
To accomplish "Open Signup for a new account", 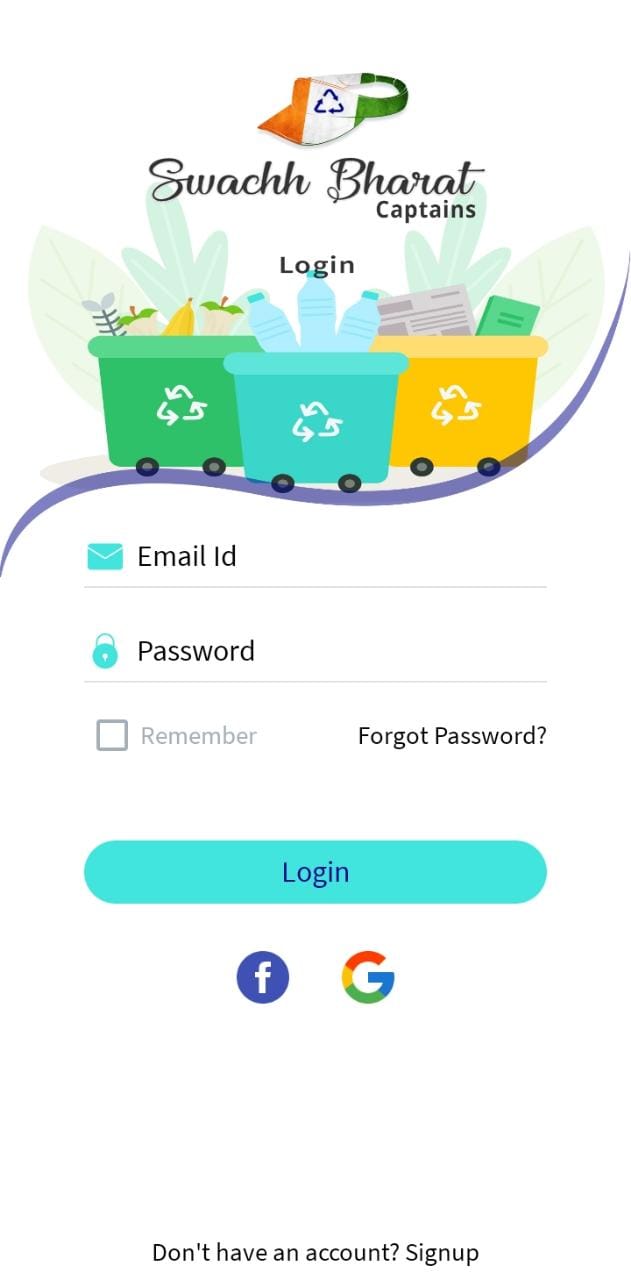I will click(442, 1252).
